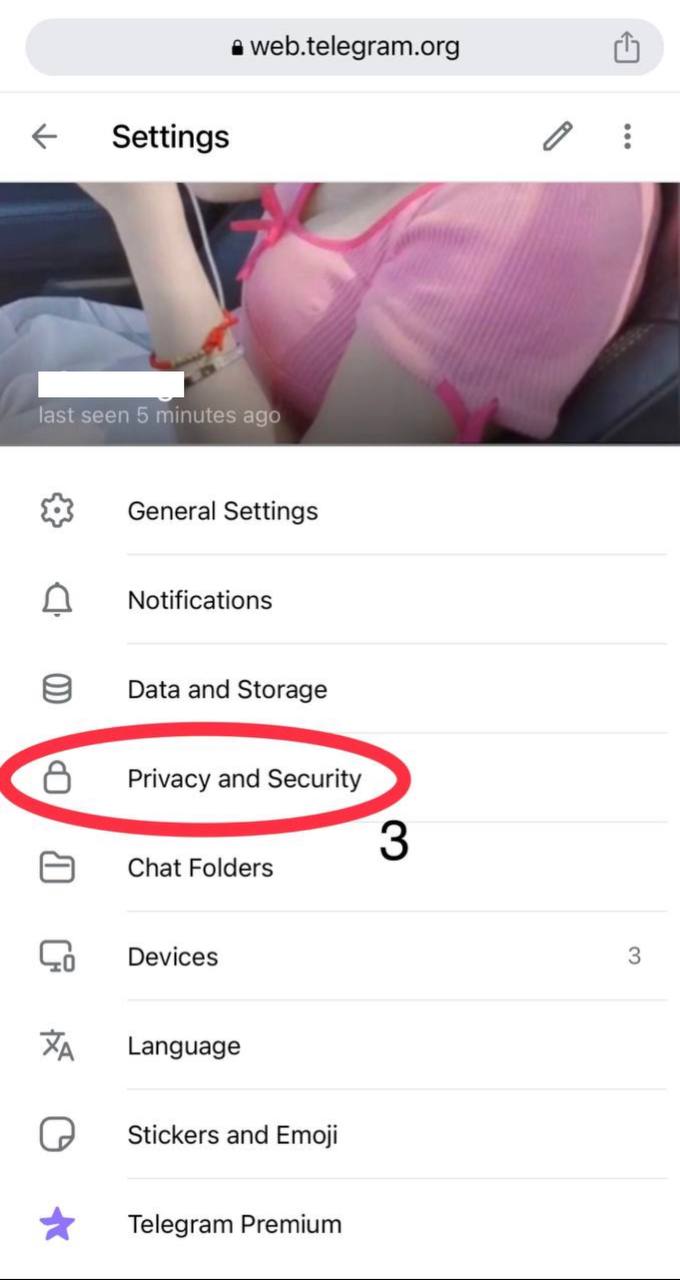Open Chat Folders
This screenshot has width=680, height=1280.
click(200, 867)
